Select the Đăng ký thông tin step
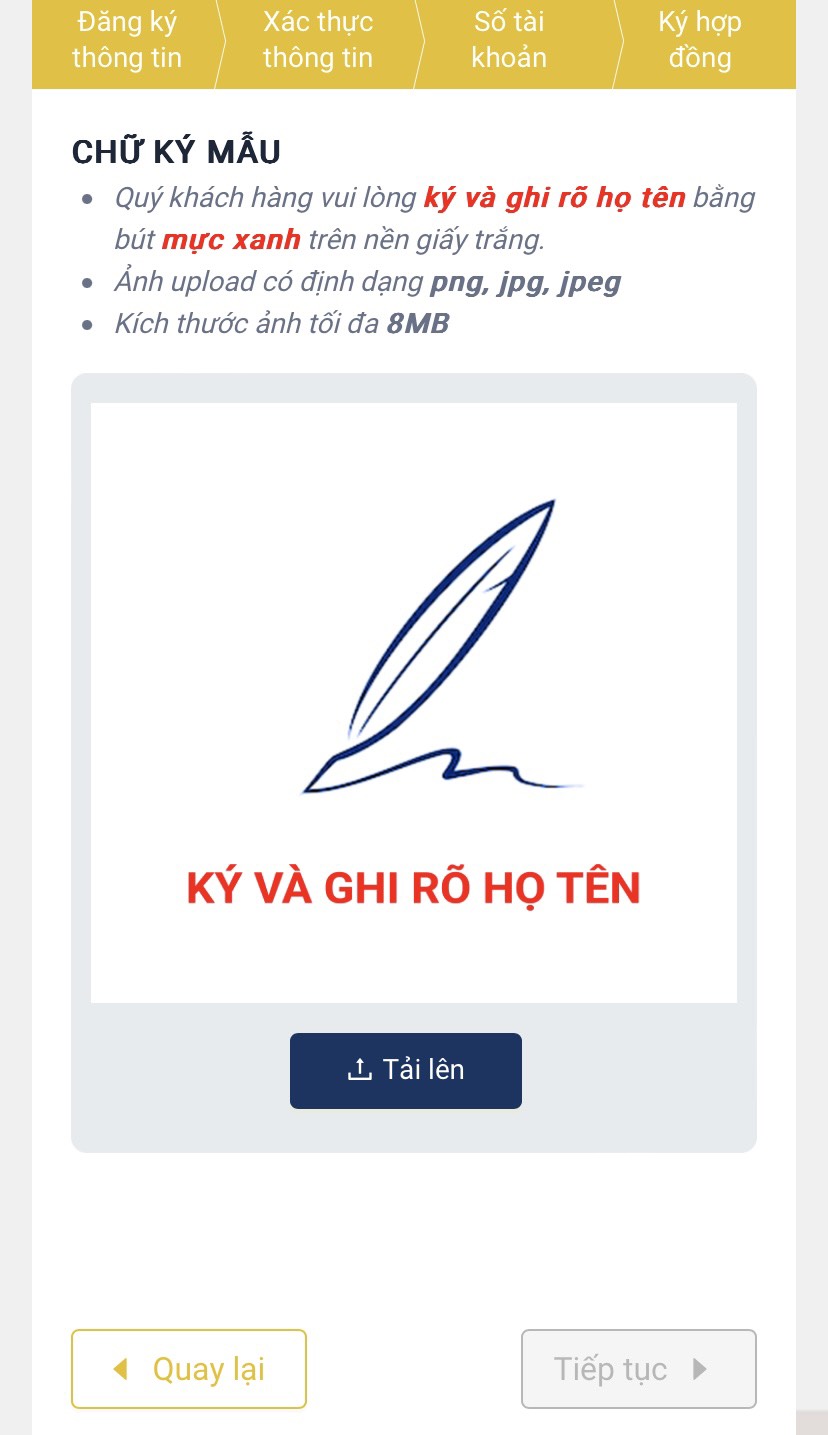 click(x=126, y=41)
